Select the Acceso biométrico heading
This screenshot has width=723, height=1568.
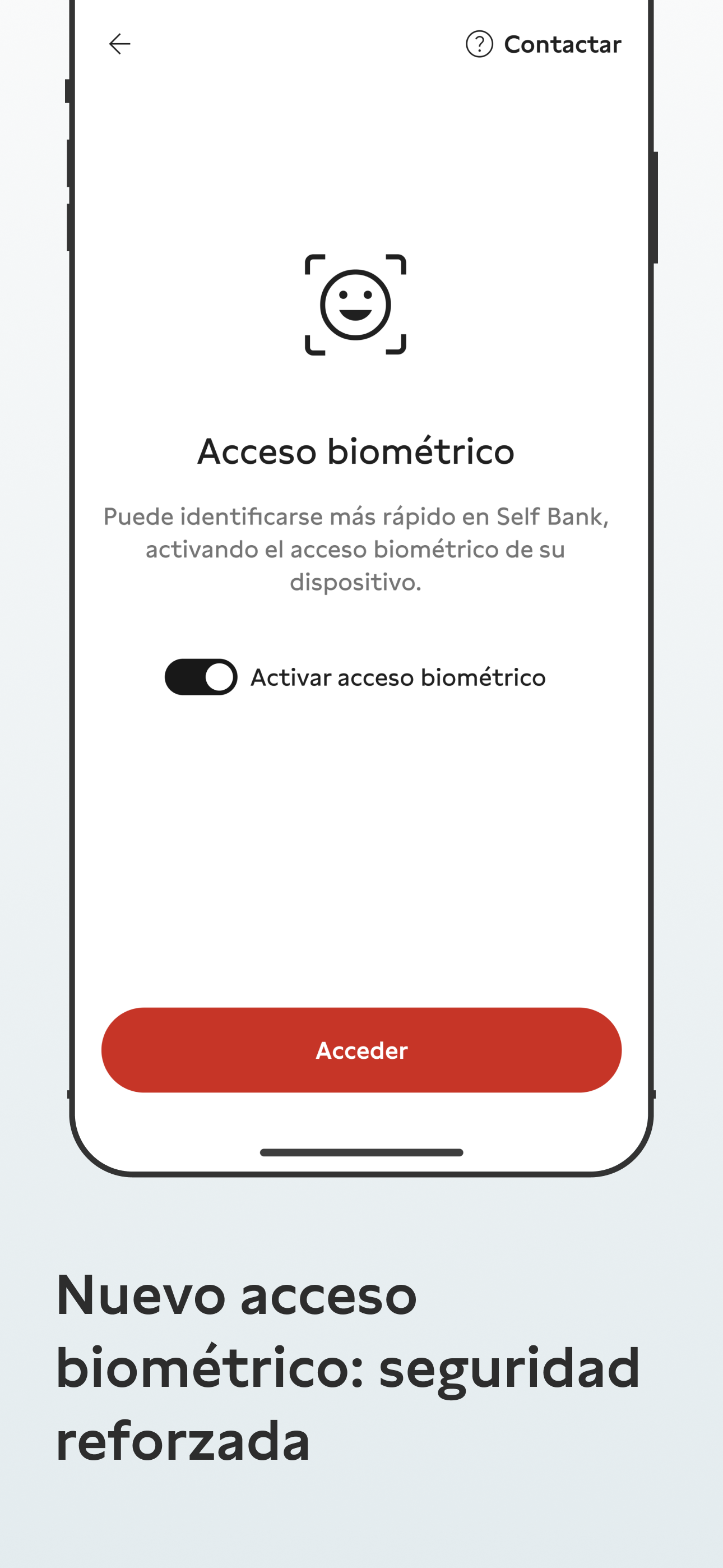click(x=356, y=451)
